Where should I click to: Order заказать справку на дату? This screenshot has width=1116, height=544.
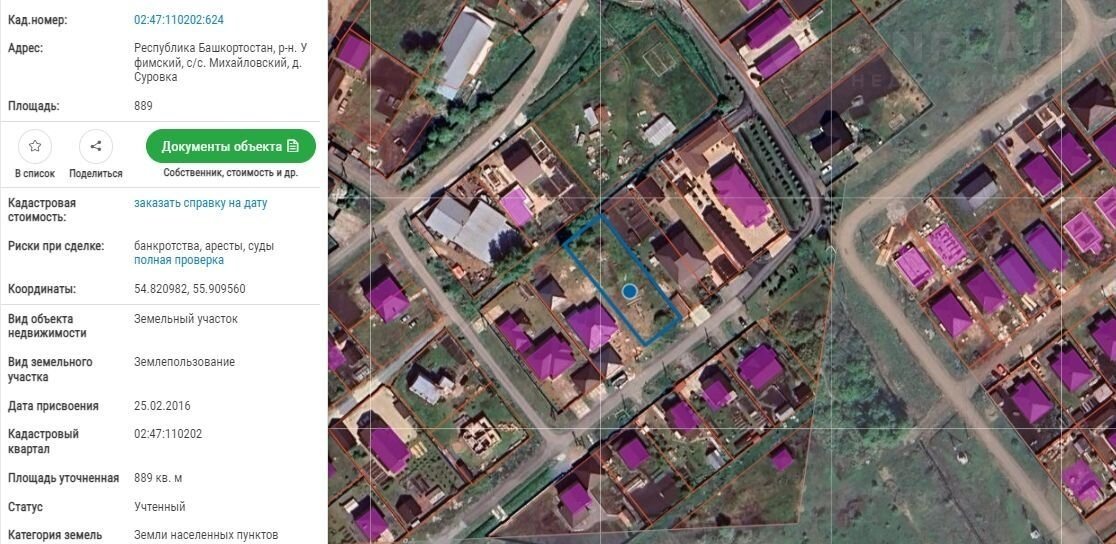(201, 203)
